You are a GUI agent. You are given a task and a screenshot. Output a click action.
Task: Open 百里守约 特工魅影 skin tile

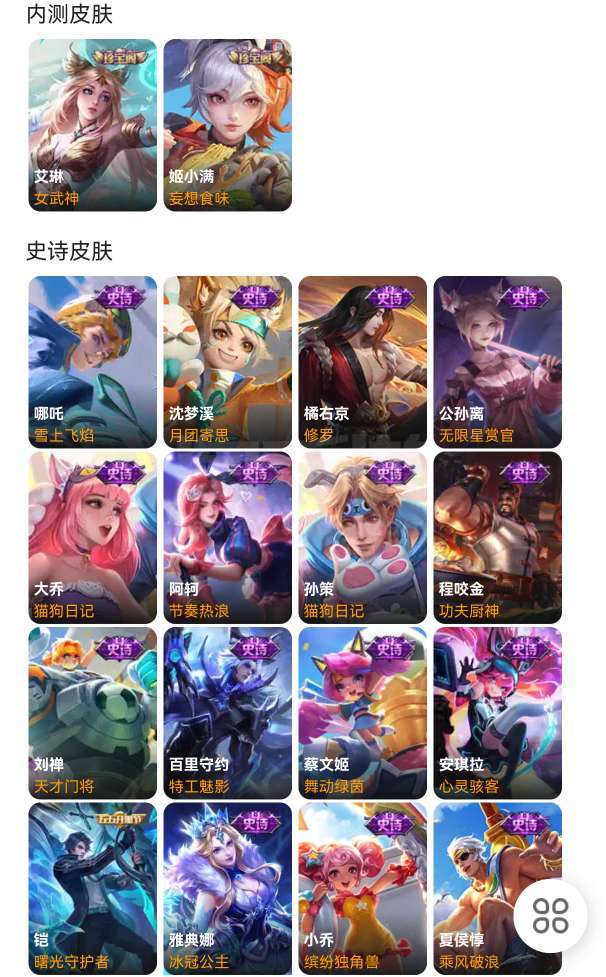(x=228, y=712)
